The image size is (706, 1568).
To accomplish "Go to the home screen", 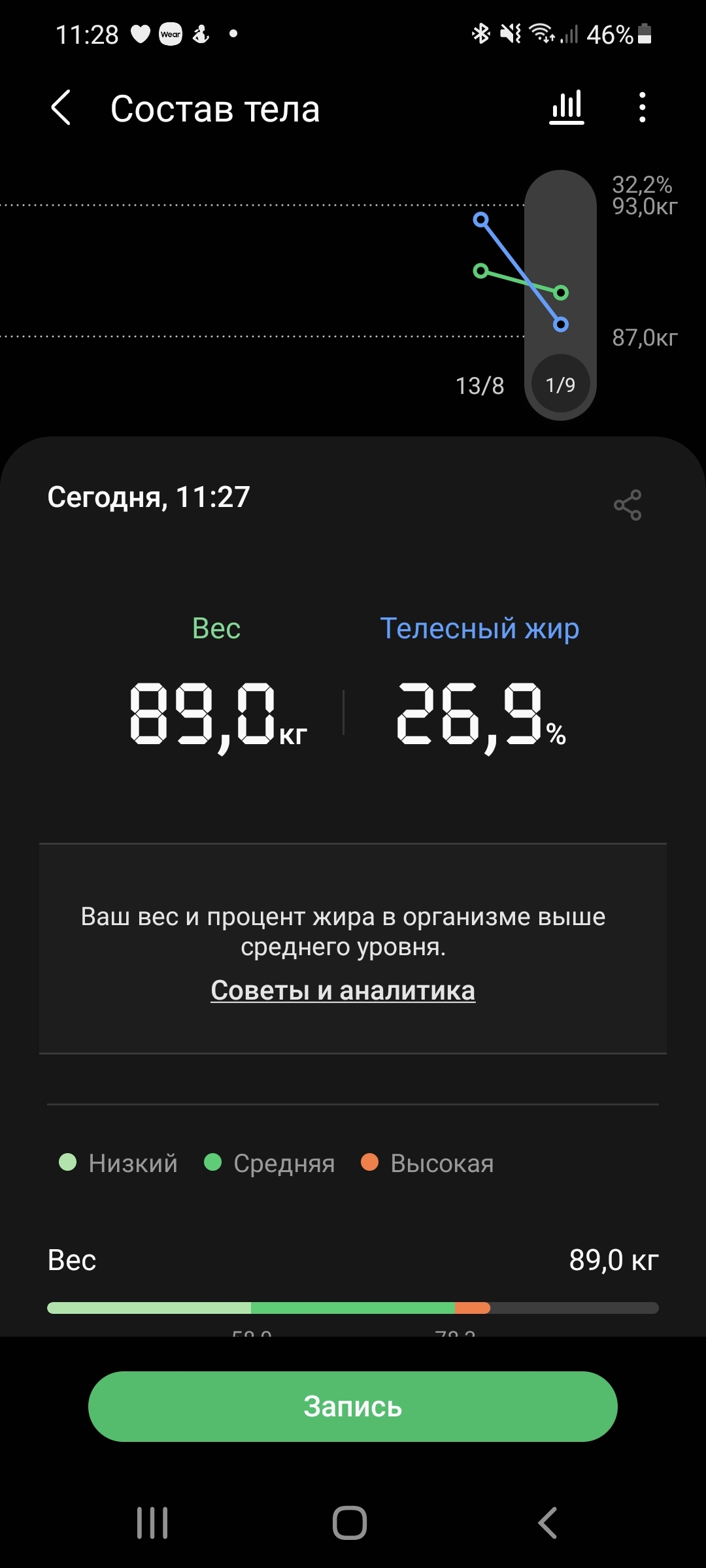I will (350, 1523).
